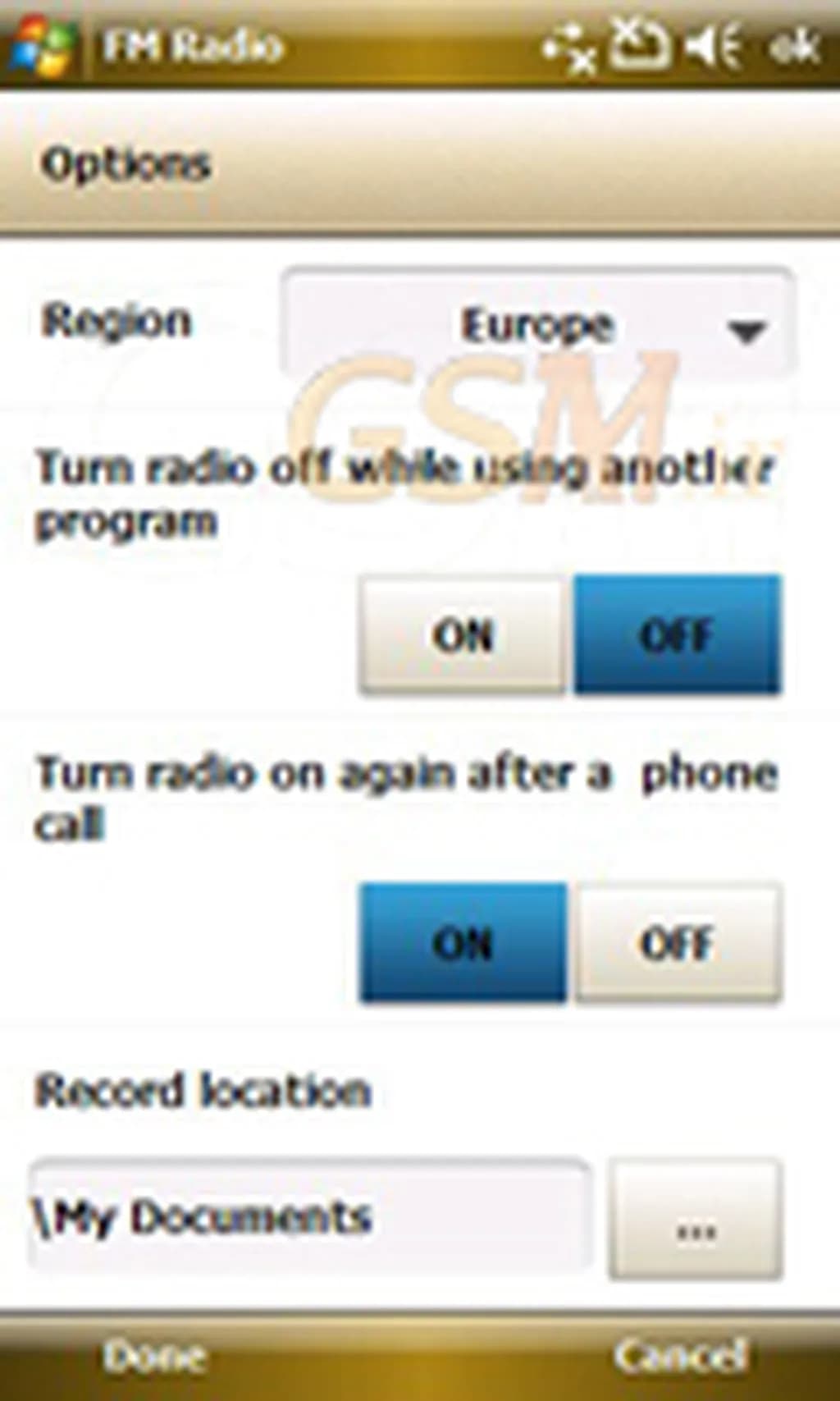Screen dimensions: 840x1401
Task: Select ON for radio resuming after phone call
Action: [x=463, y=942]
